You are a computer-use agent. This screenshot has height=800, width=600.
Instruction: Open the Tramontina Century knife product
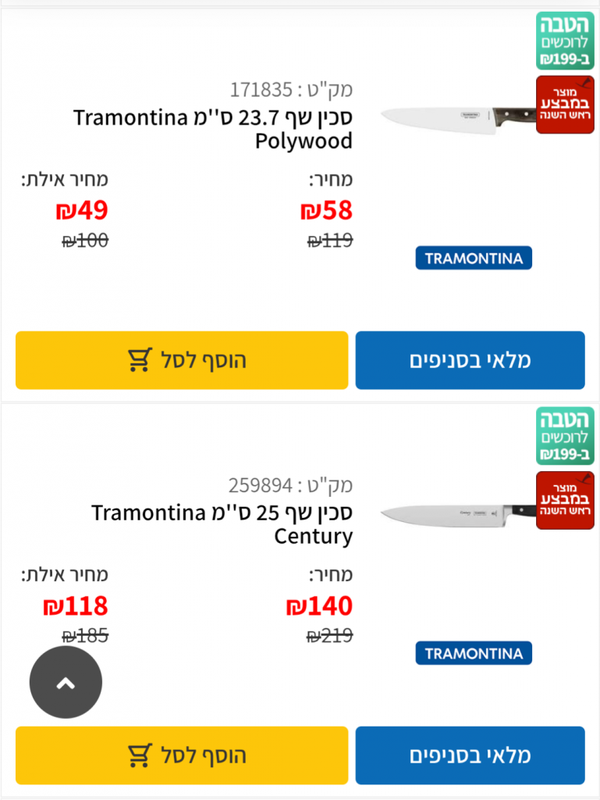coord(222,525)
